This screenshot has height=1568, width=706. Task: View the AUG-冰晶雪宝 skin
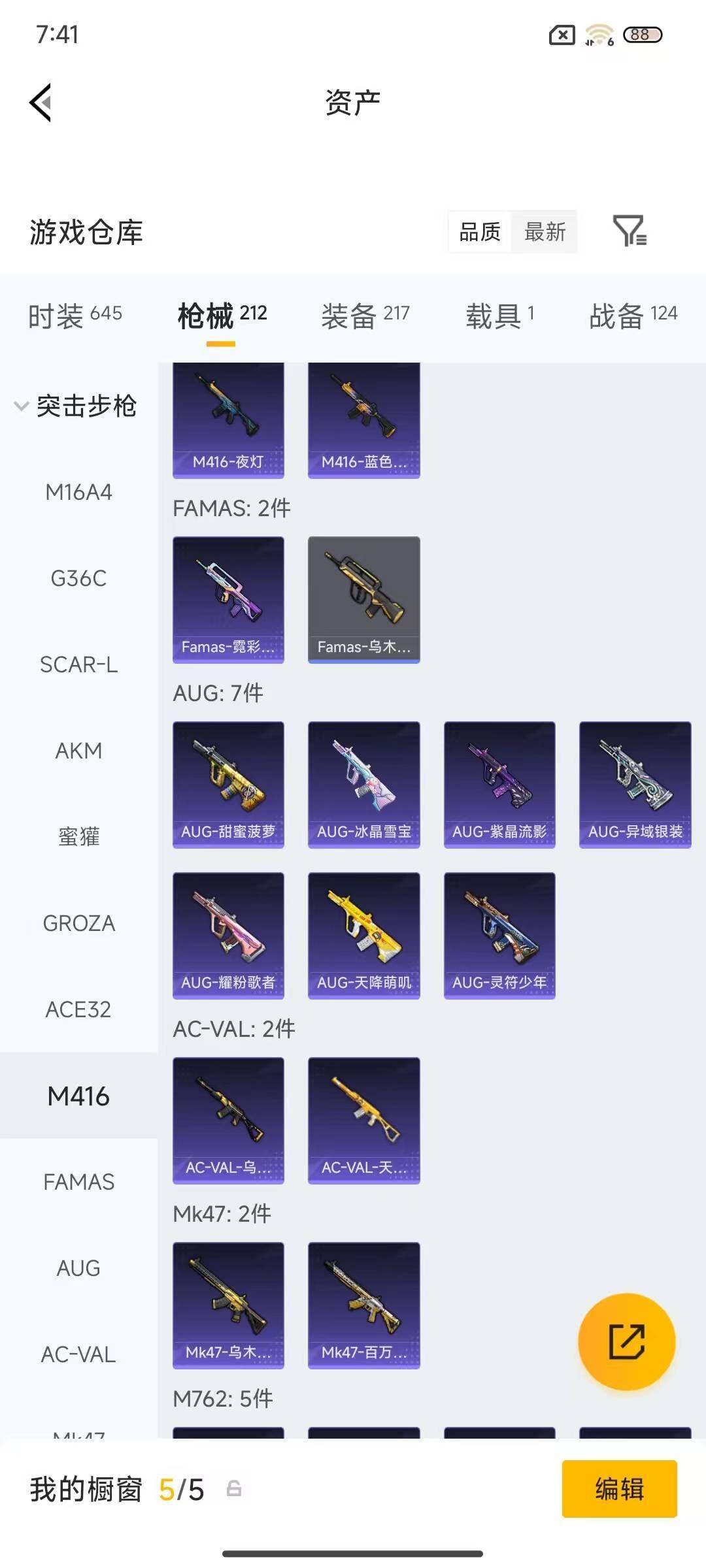click(363, 784)
